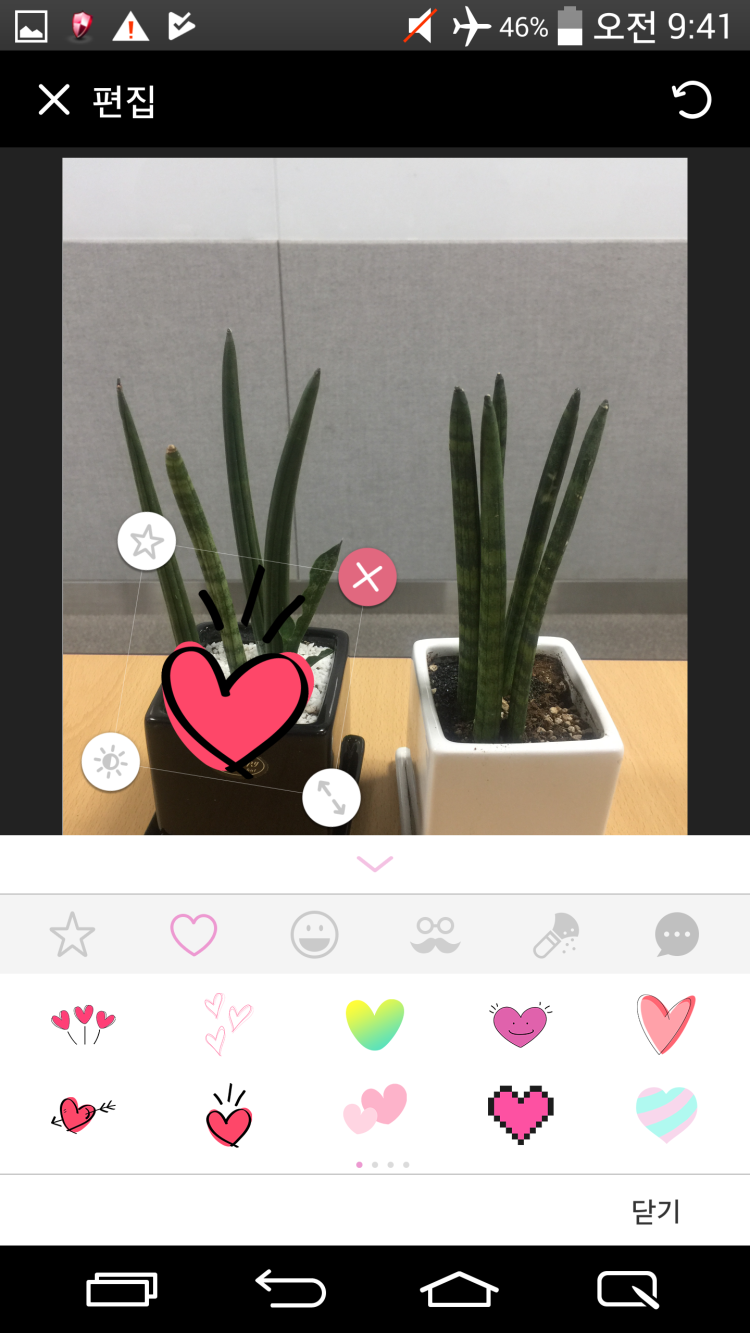Open the mustache and glasses sticker category

435,935
